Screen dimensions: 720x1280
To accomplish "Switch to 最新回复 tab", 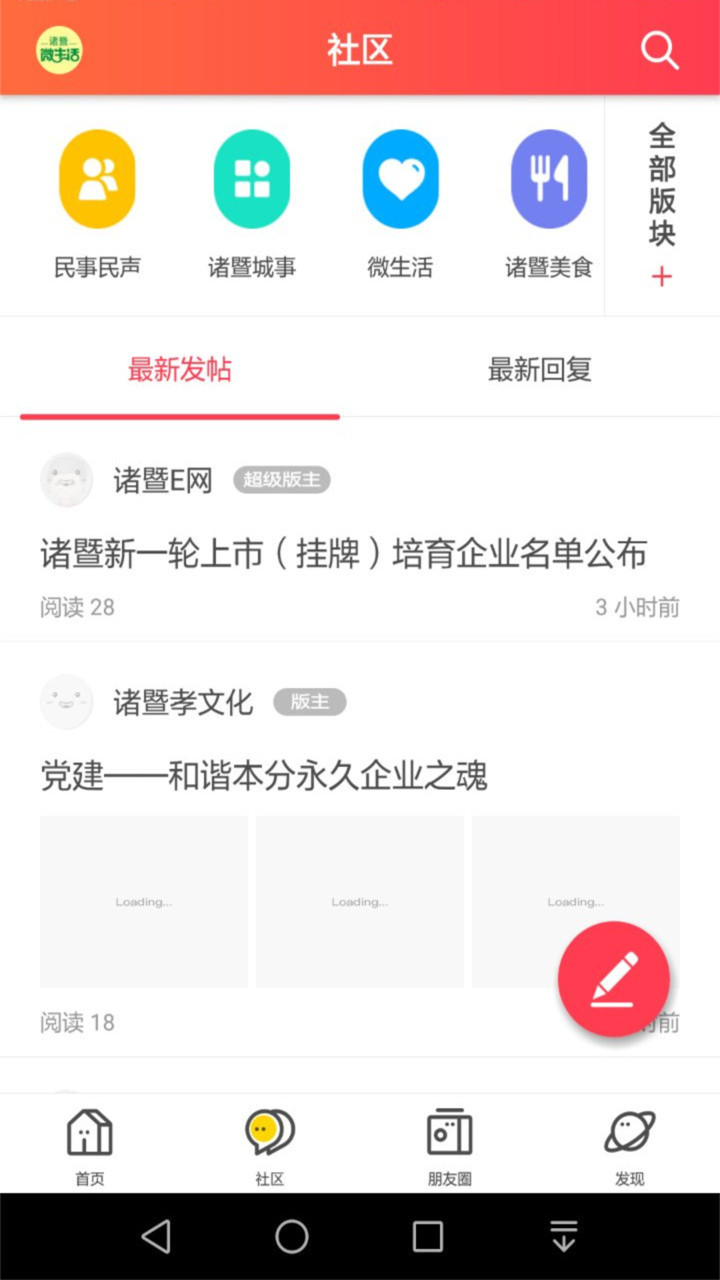I will 540,369.
